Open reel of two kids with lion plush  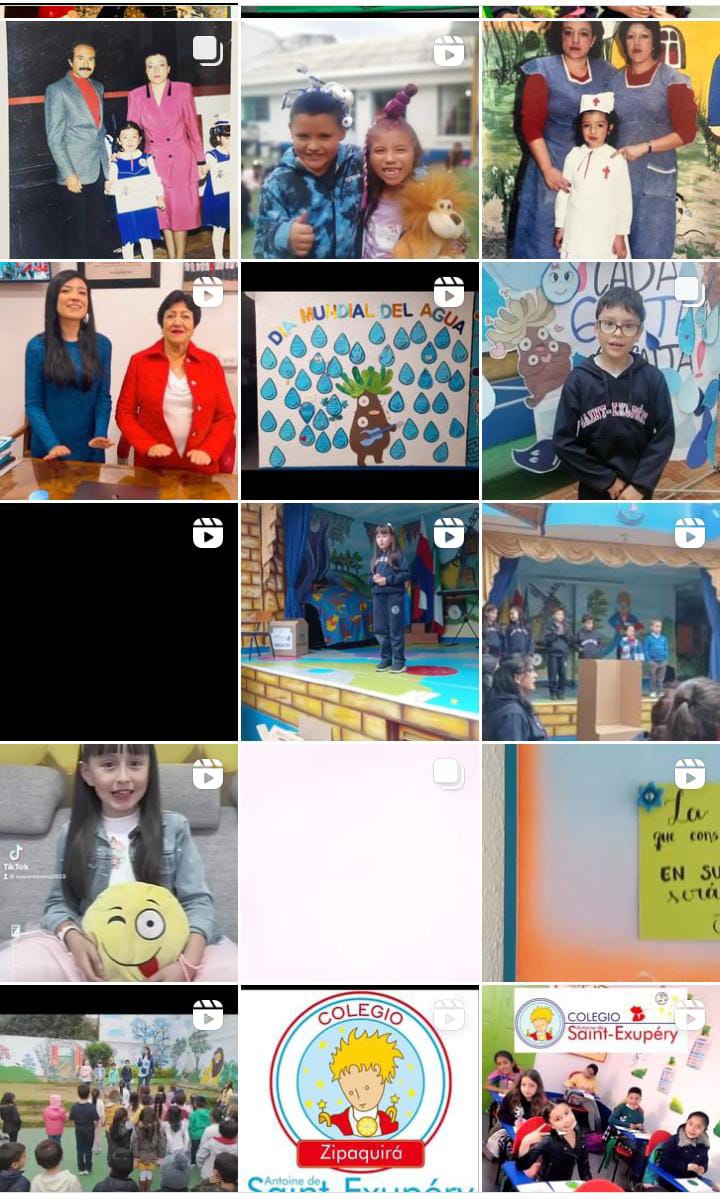tap(360, 139)
